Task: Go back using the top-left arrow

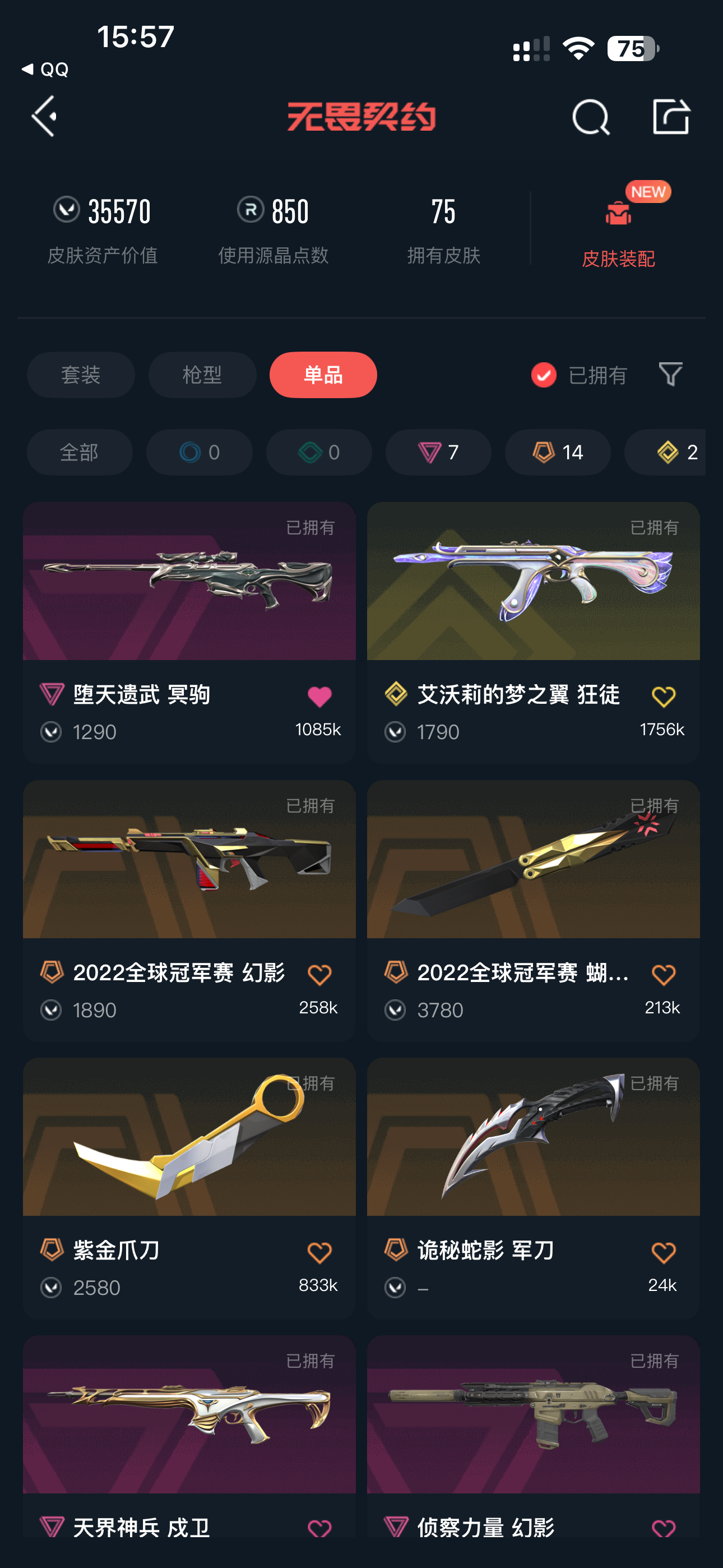Action: click(44, 116)
